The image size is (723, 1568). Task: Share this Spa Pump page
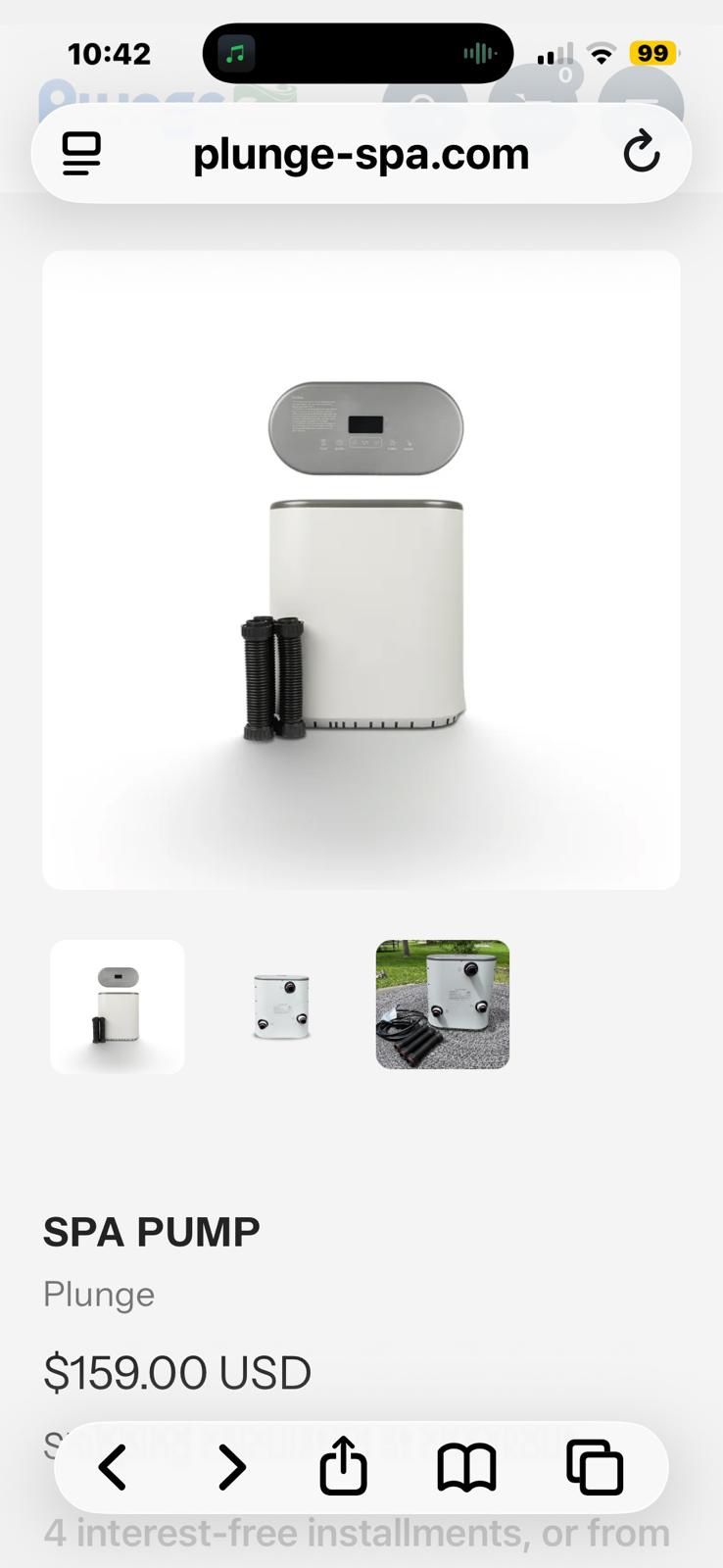point(343,1465)
